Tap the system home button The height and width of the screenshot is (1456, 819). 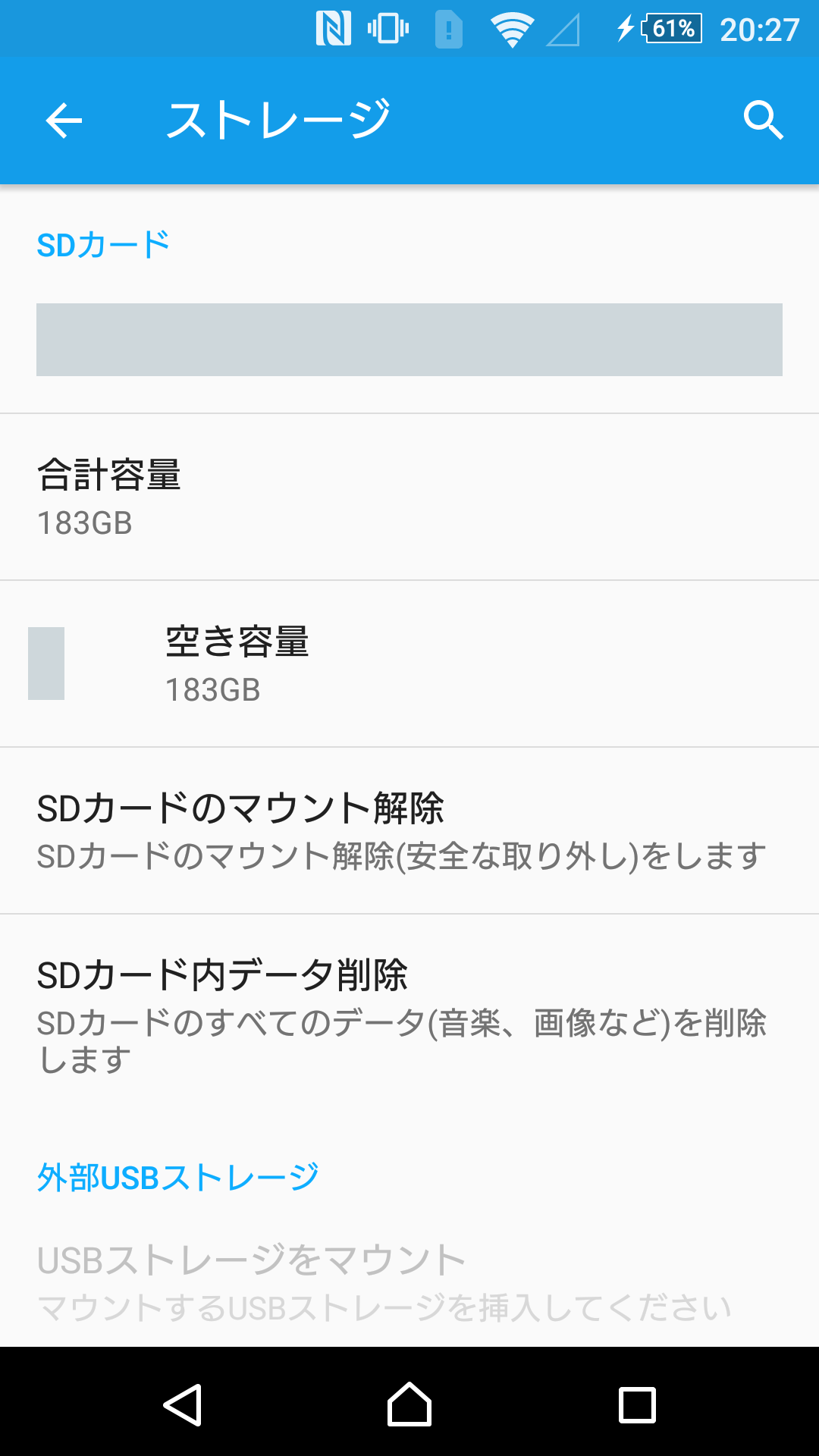(409, 1404)
